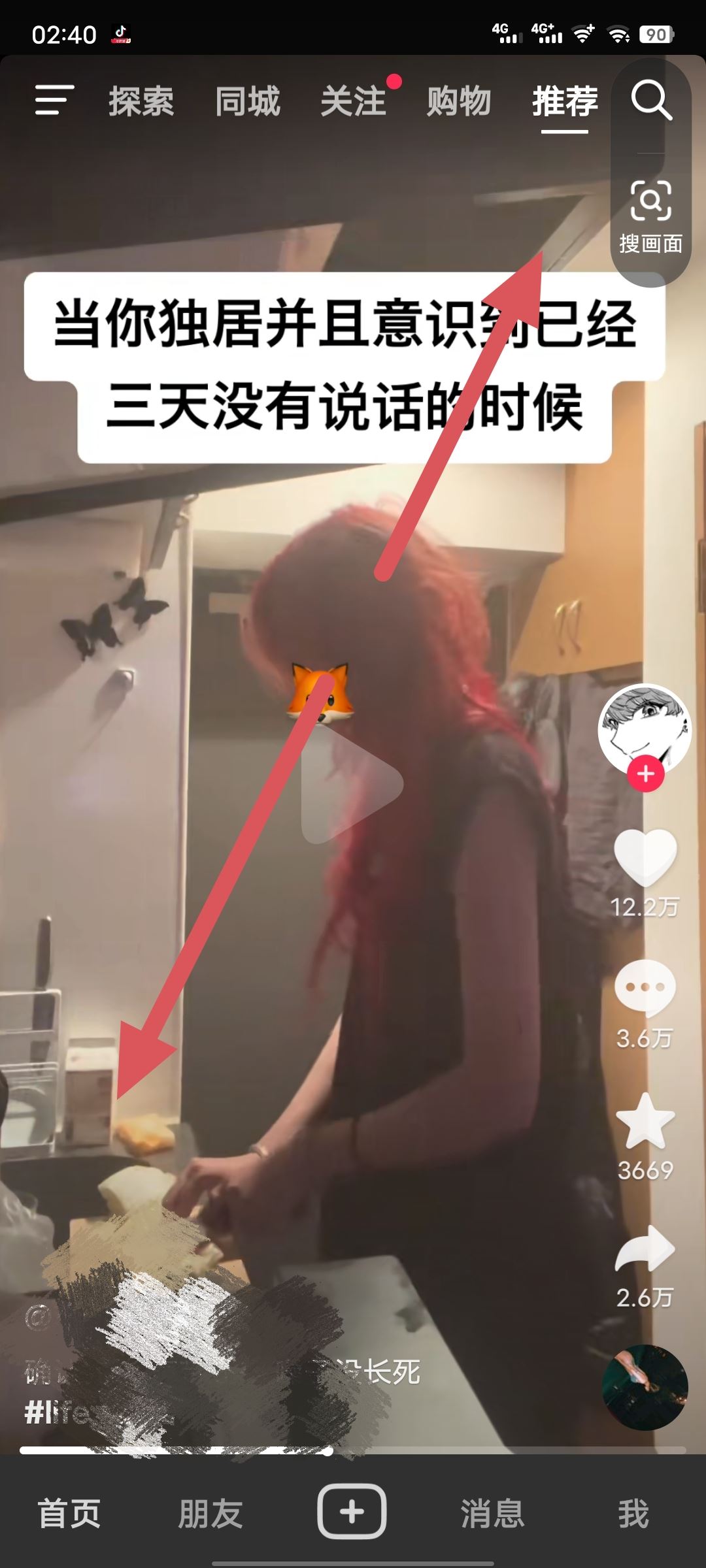Screen dimensions: 706x1568
Task: Create a new post with plus button
Action: pyautogui.click(x=352, y=1512)
